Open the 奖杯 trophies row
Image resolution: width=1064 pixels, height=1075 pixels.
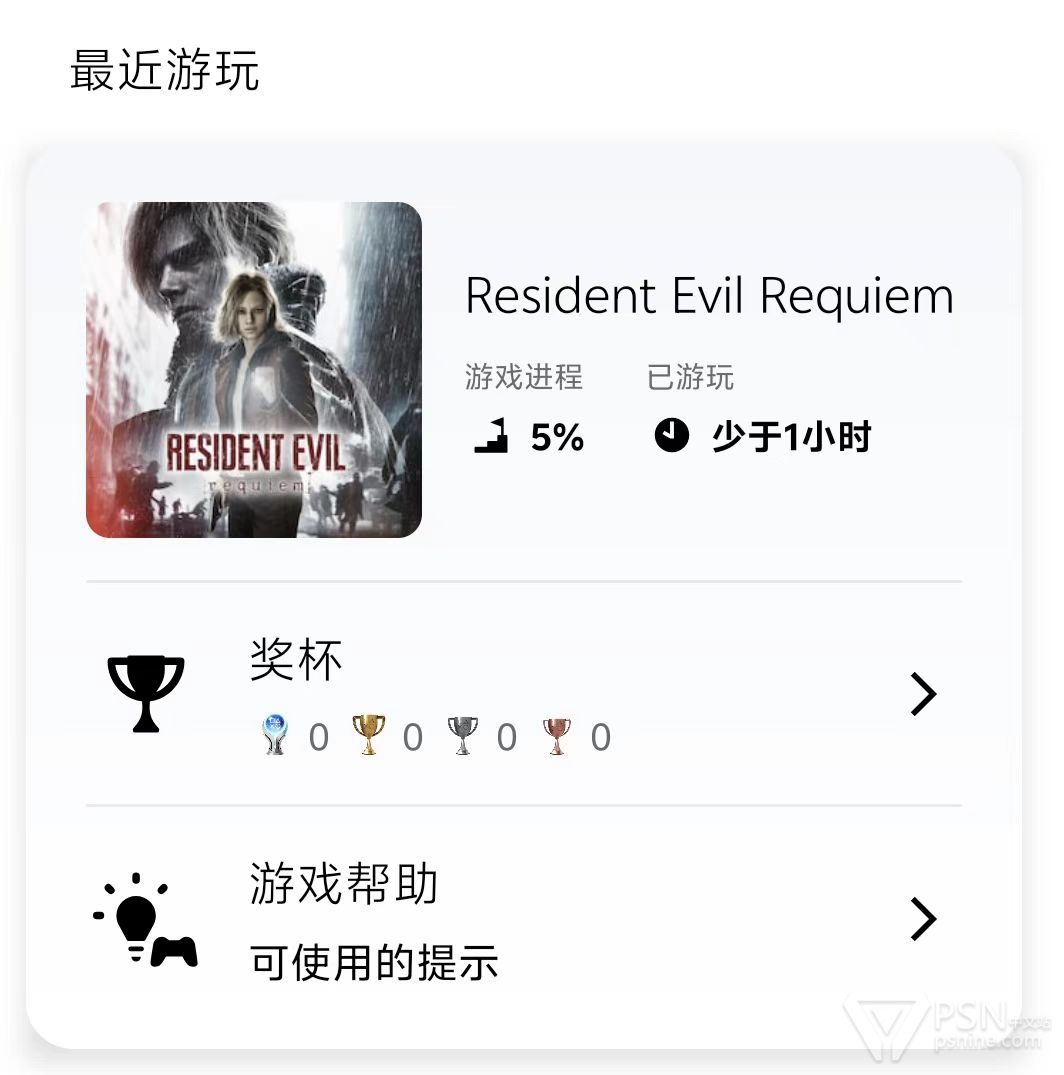(x=523, y=694)
